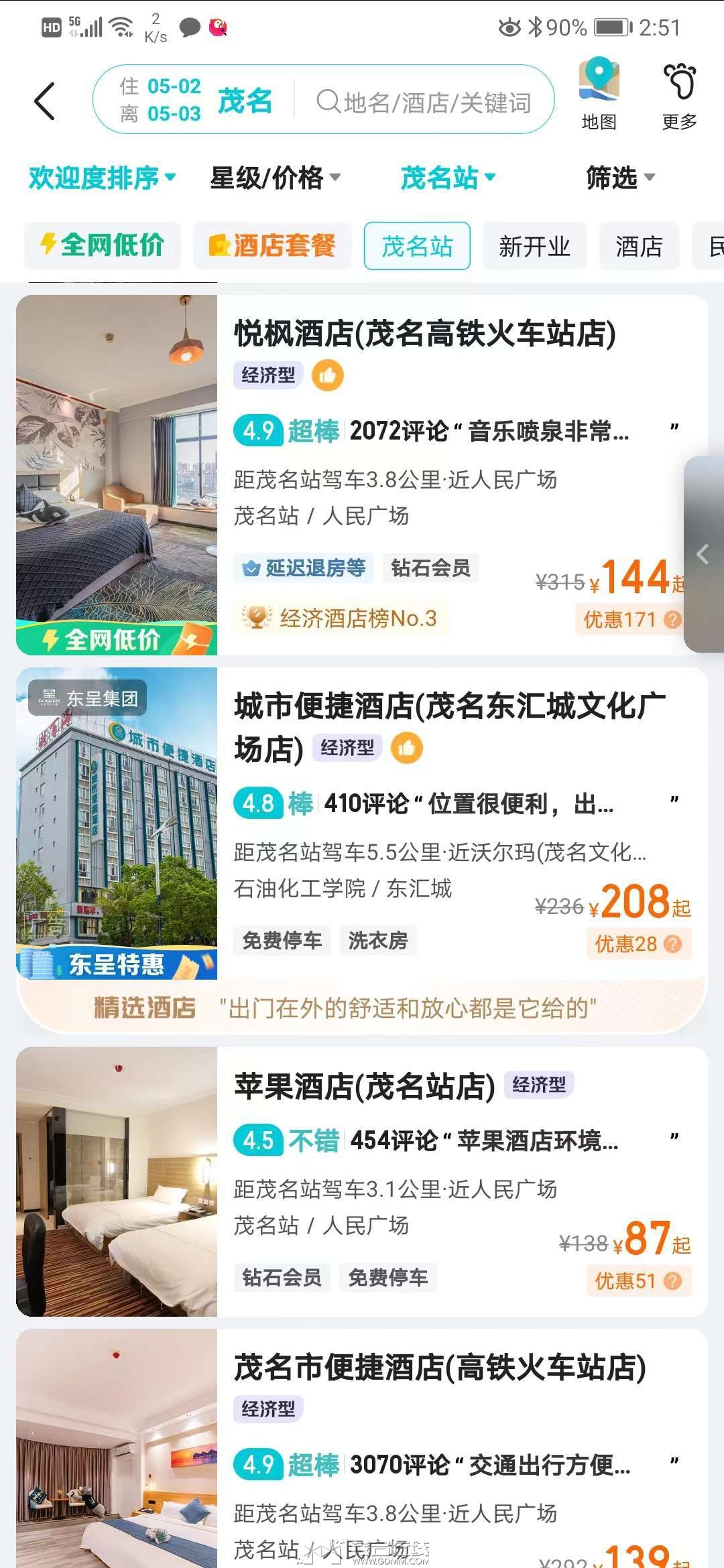Open the 地名/酒店/关键词 search field

coord(424,103)
